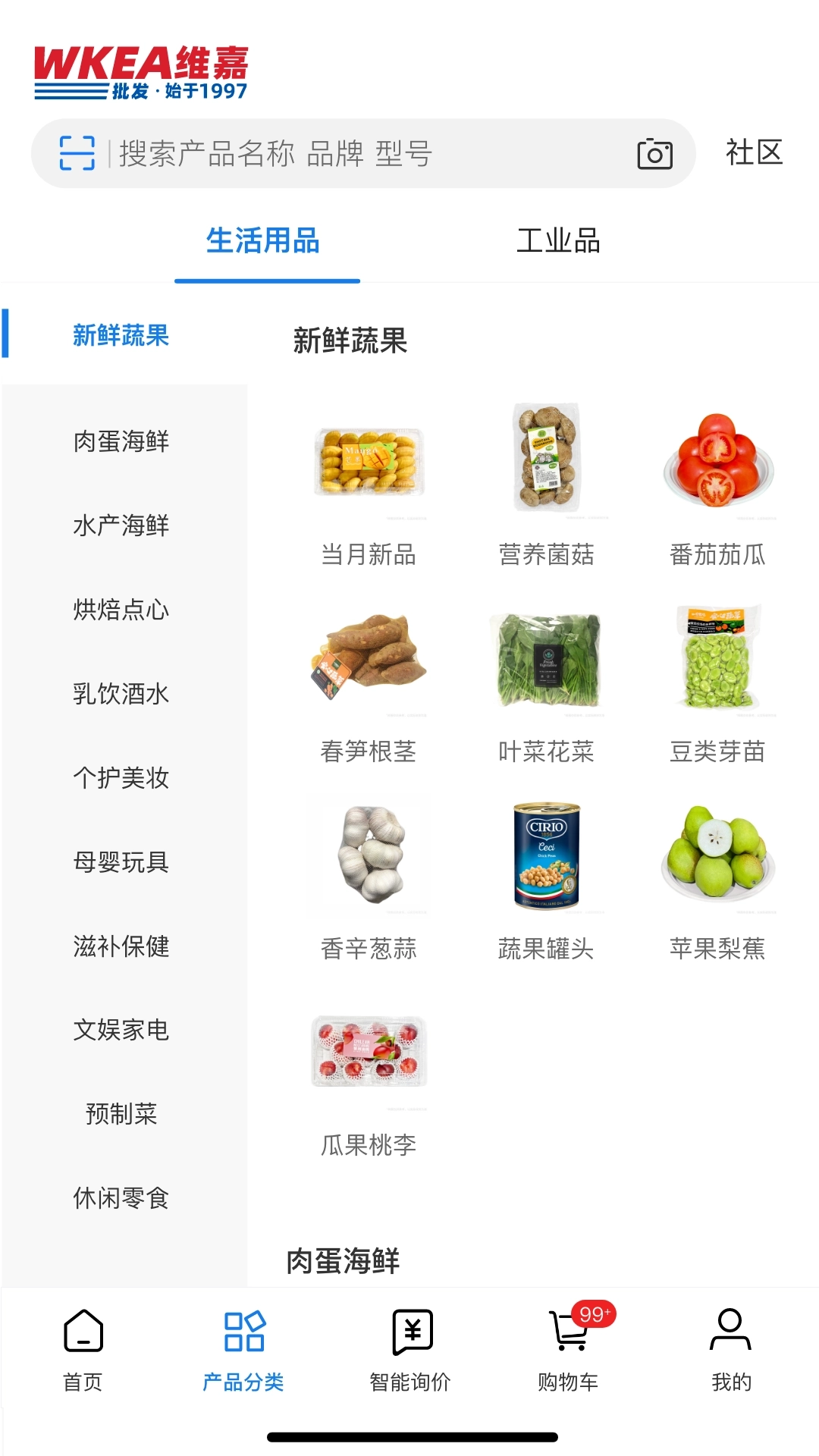
Task: Choose 乳饮酒水 from the sidebar
Action: pyautogui.click(x=121, y=694)
